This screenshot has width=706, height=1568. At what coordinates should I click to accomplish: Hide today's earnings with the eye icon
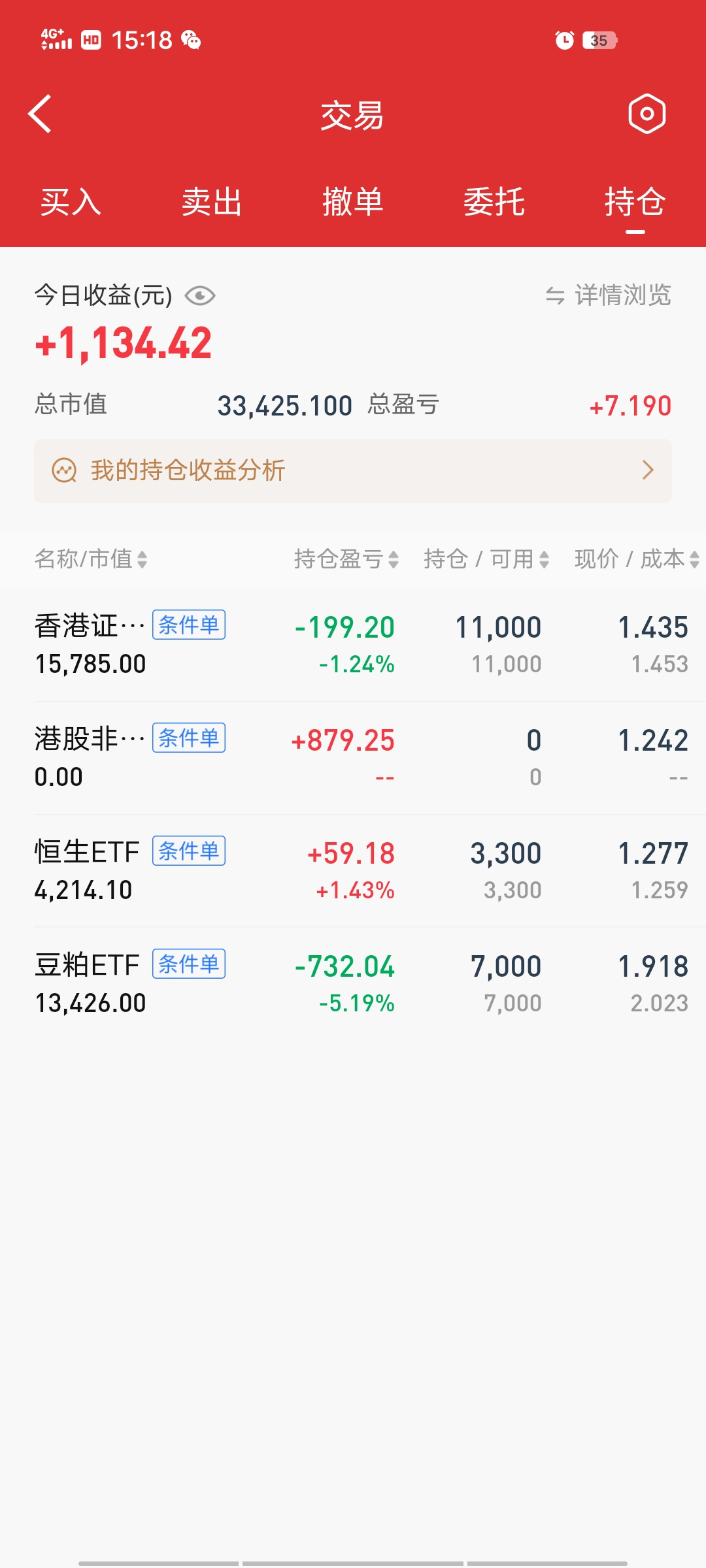200,296
